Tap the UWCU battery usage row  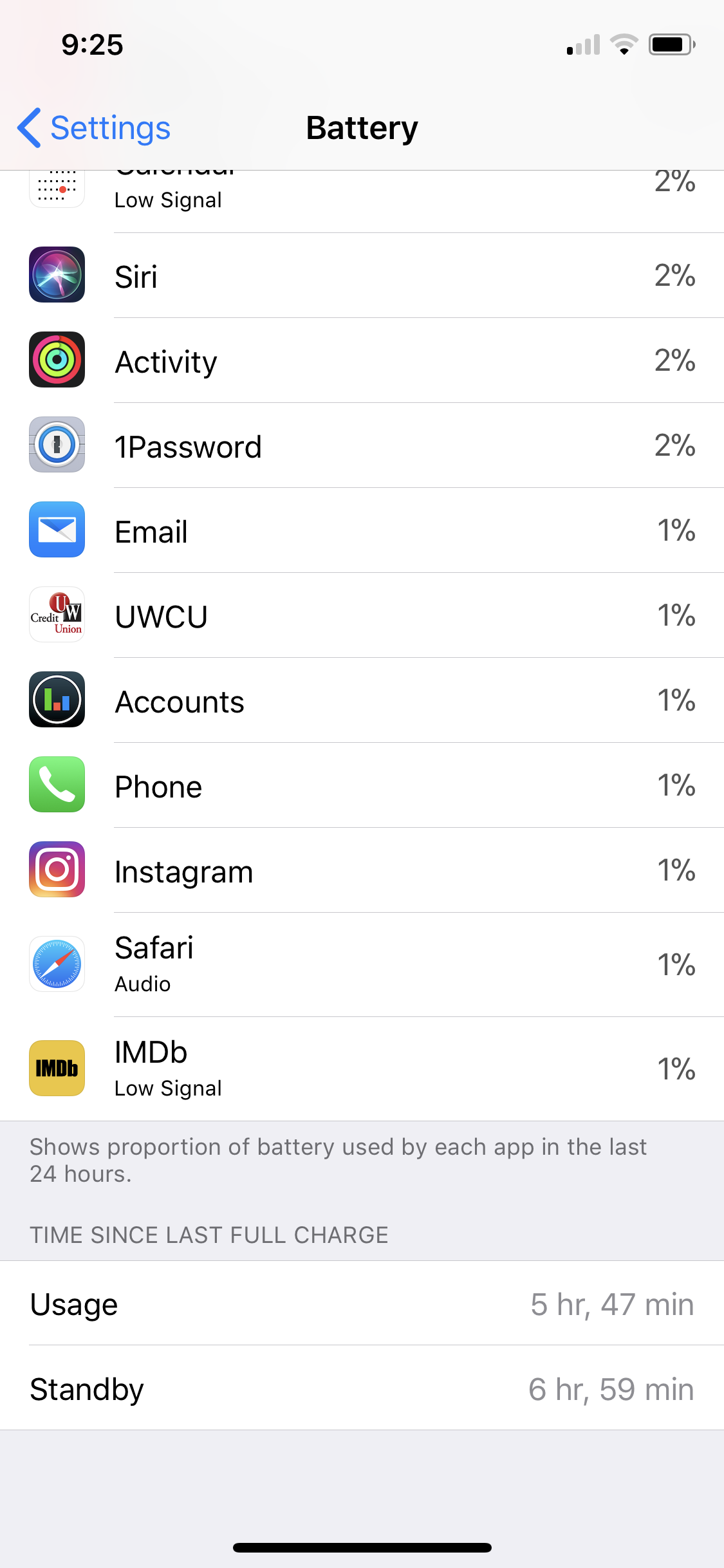[x=362, y=615]
